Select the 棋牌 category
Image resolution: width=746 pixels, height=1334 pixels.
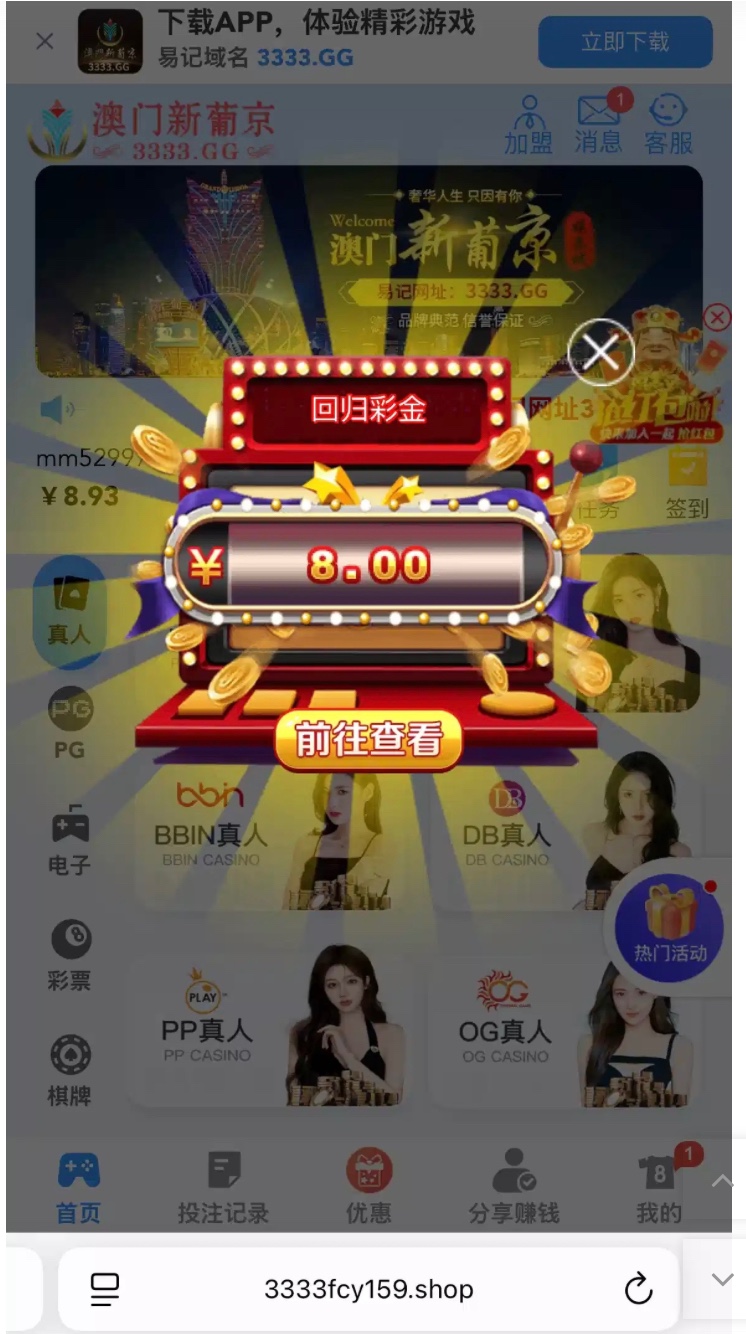[70, 1070]
